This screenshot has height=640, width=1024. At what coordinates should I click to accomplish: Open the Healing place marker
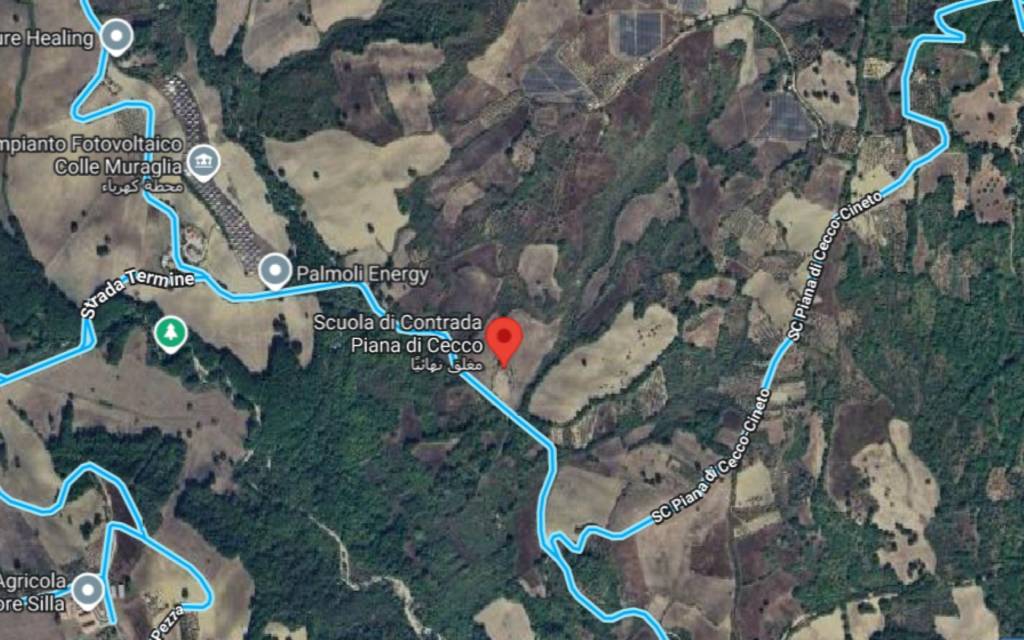pos(118,38)
